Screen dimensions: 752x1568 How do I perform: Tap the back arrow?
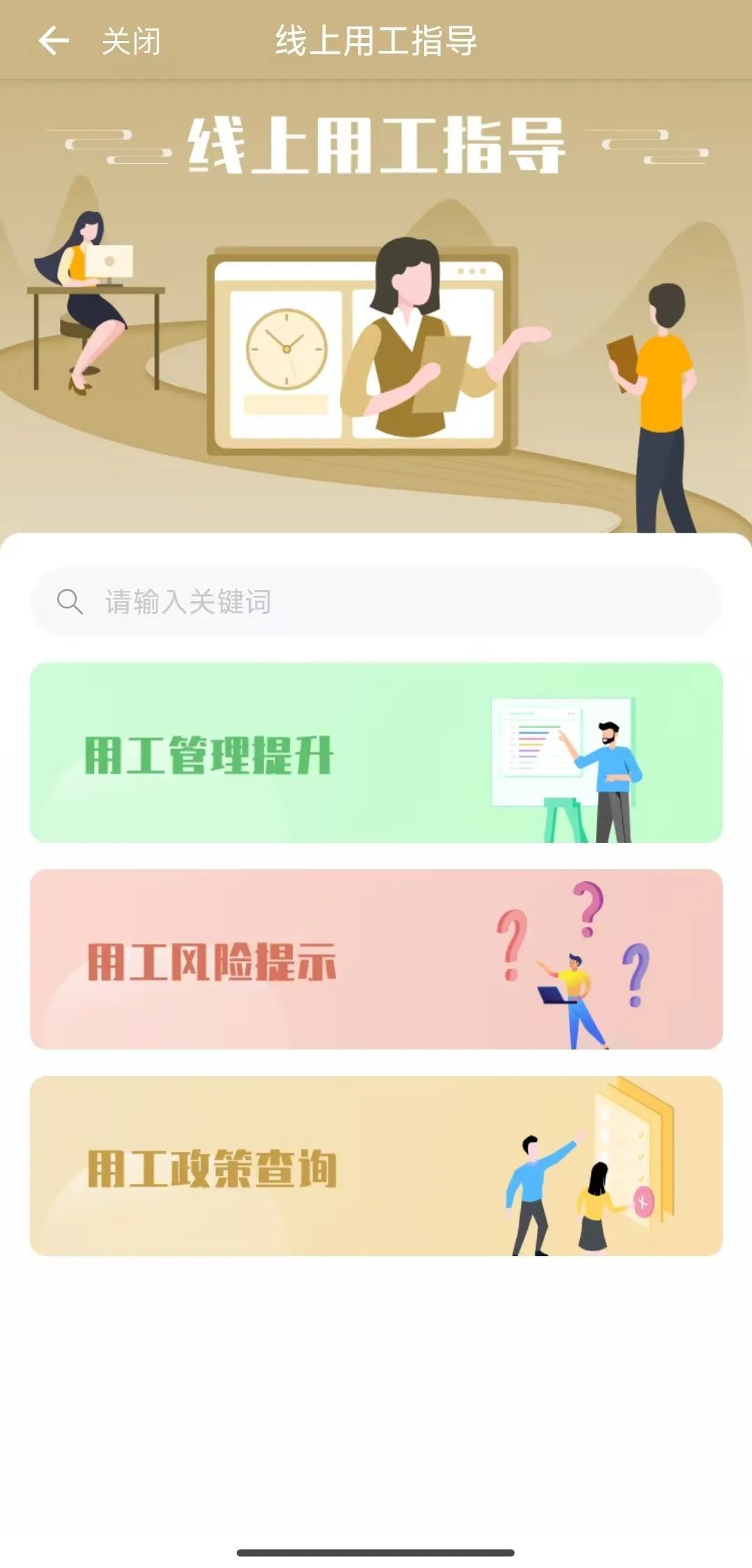point(54,40)
